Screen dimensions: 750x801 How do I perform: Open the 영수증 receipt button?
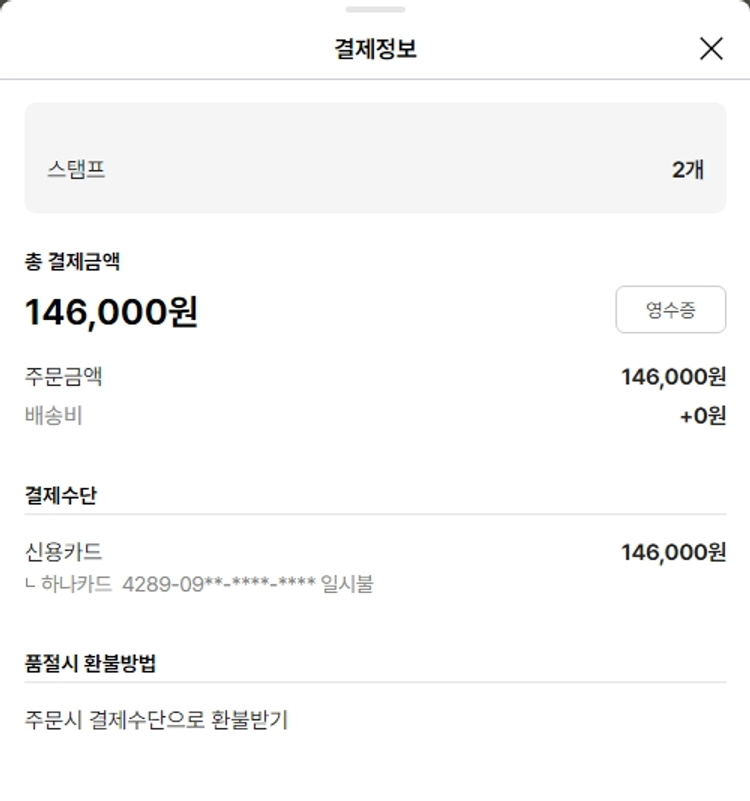(x=670, y=310)
